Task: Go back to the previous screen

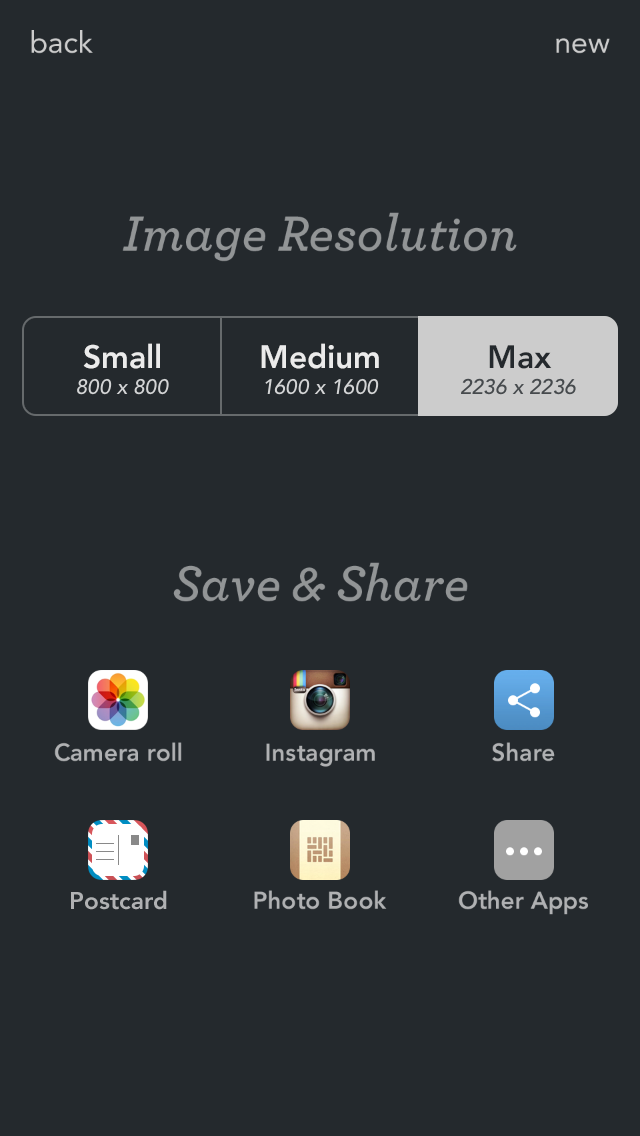Action: pyautogui.click(x=61, y=43)
